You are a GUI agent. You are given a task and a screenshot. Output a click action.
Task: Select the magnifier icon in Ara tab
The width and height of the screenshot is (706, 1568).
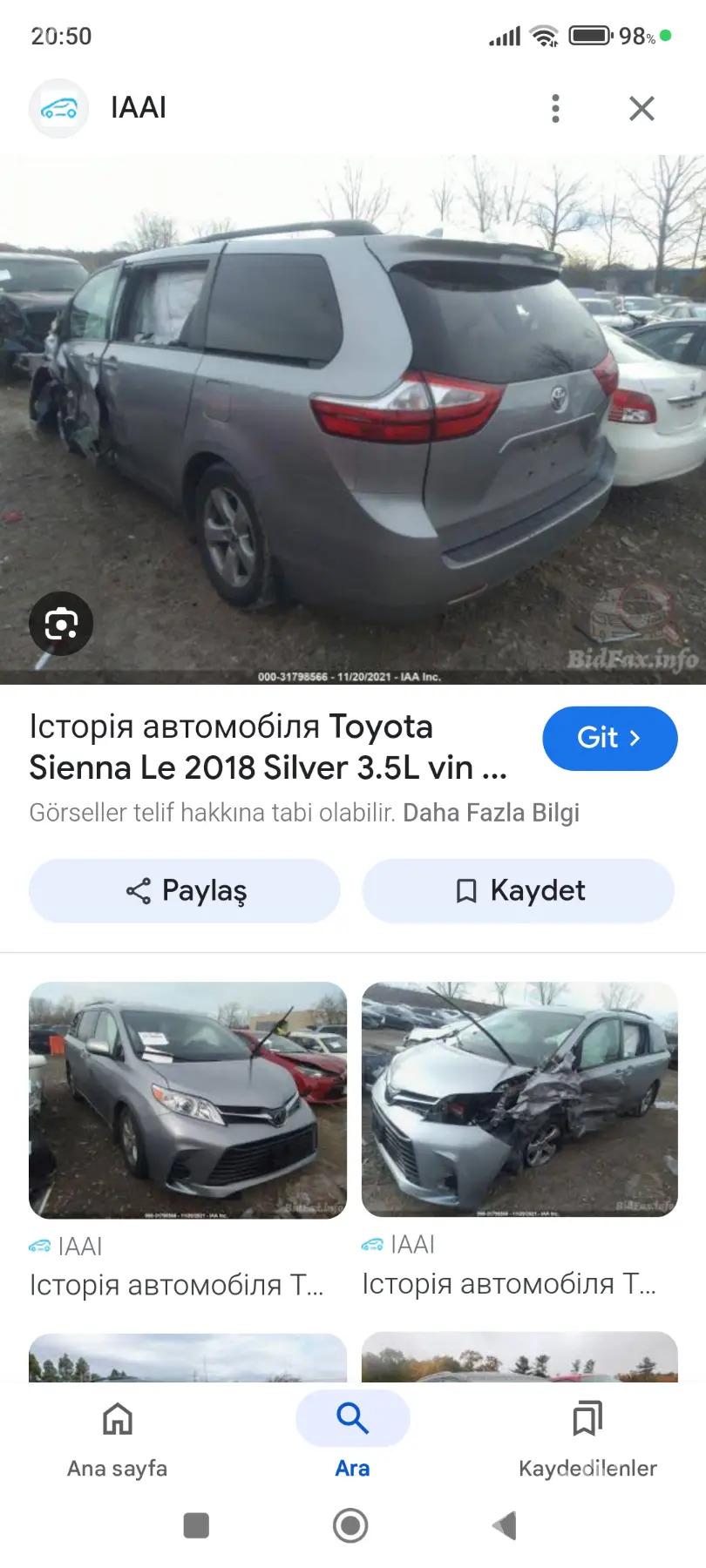click(352, 1418)
